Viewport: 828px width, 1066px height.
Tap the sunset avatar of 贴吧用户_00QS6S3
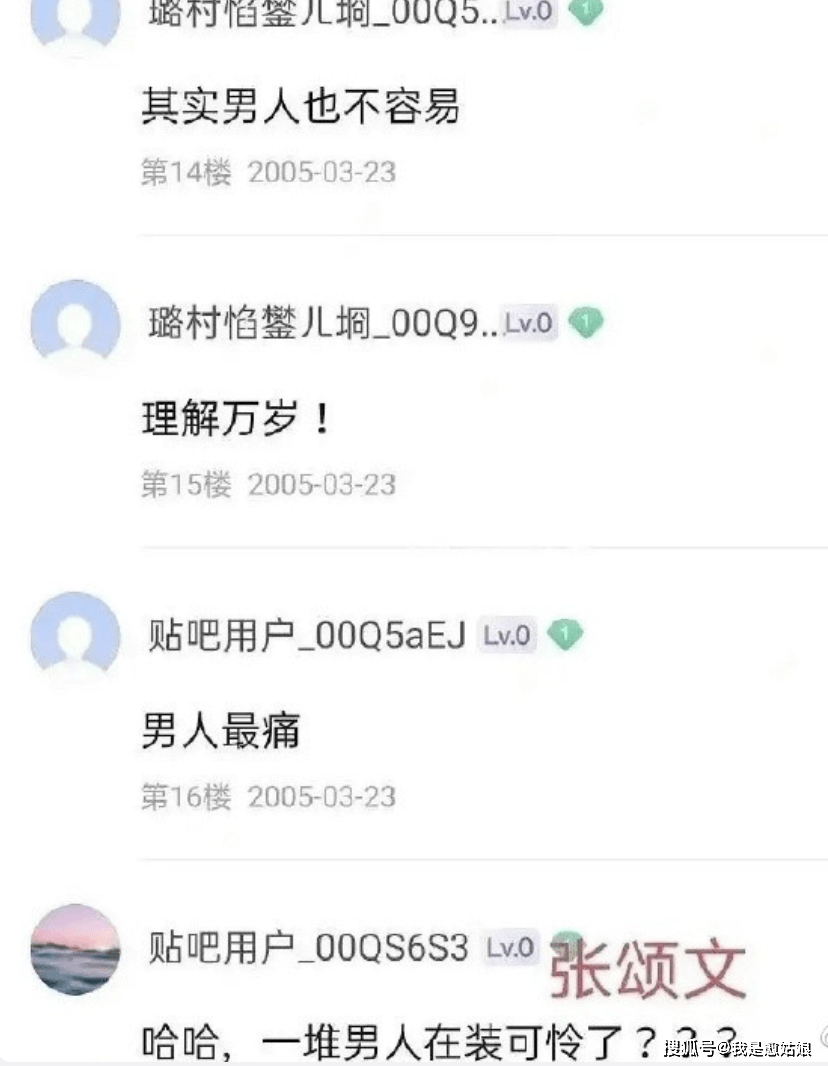76,948
